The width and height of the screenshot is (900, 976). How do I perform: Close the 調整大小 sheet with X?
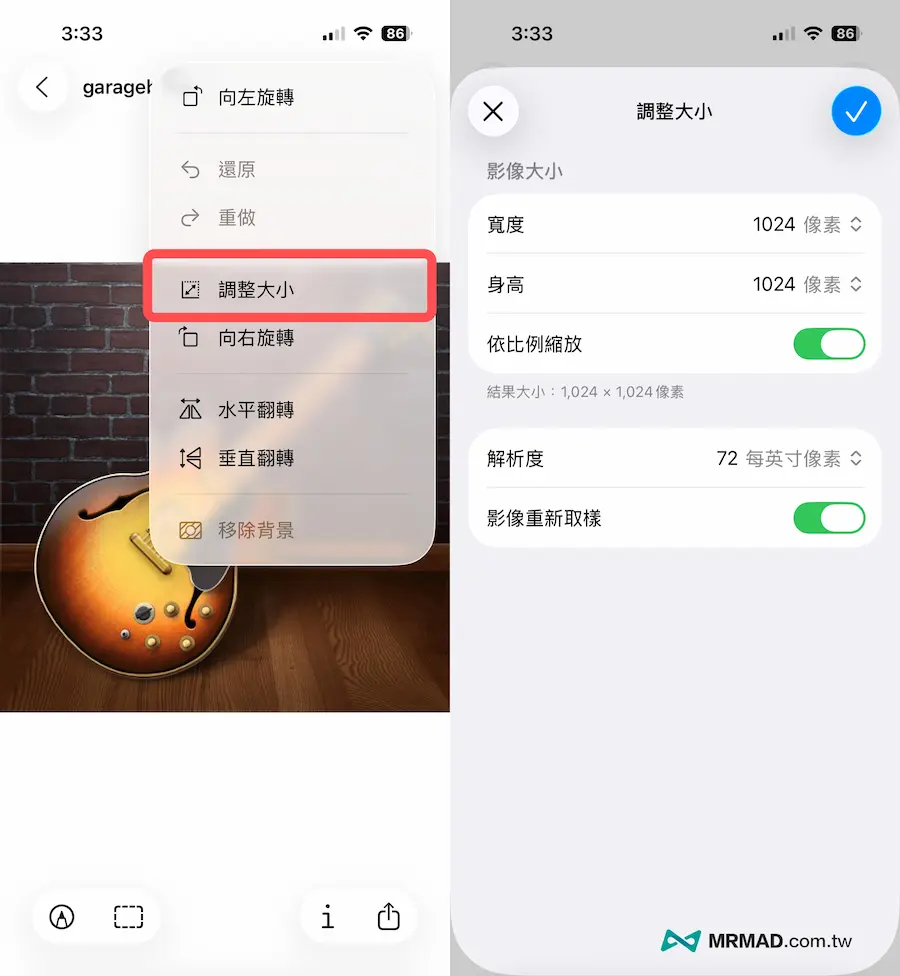pyautogui.click(x=493, y=111)
